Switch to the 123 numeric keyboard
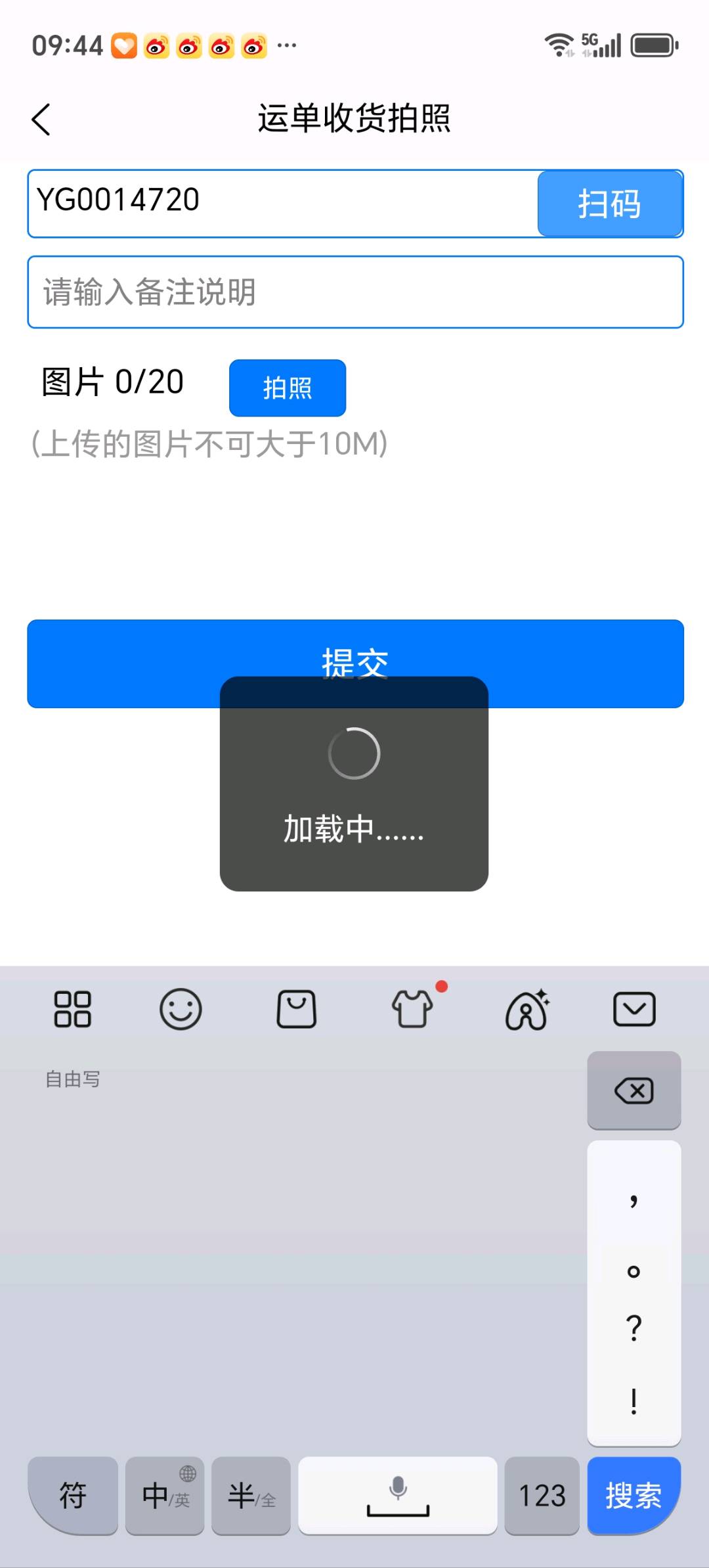 542,1496
